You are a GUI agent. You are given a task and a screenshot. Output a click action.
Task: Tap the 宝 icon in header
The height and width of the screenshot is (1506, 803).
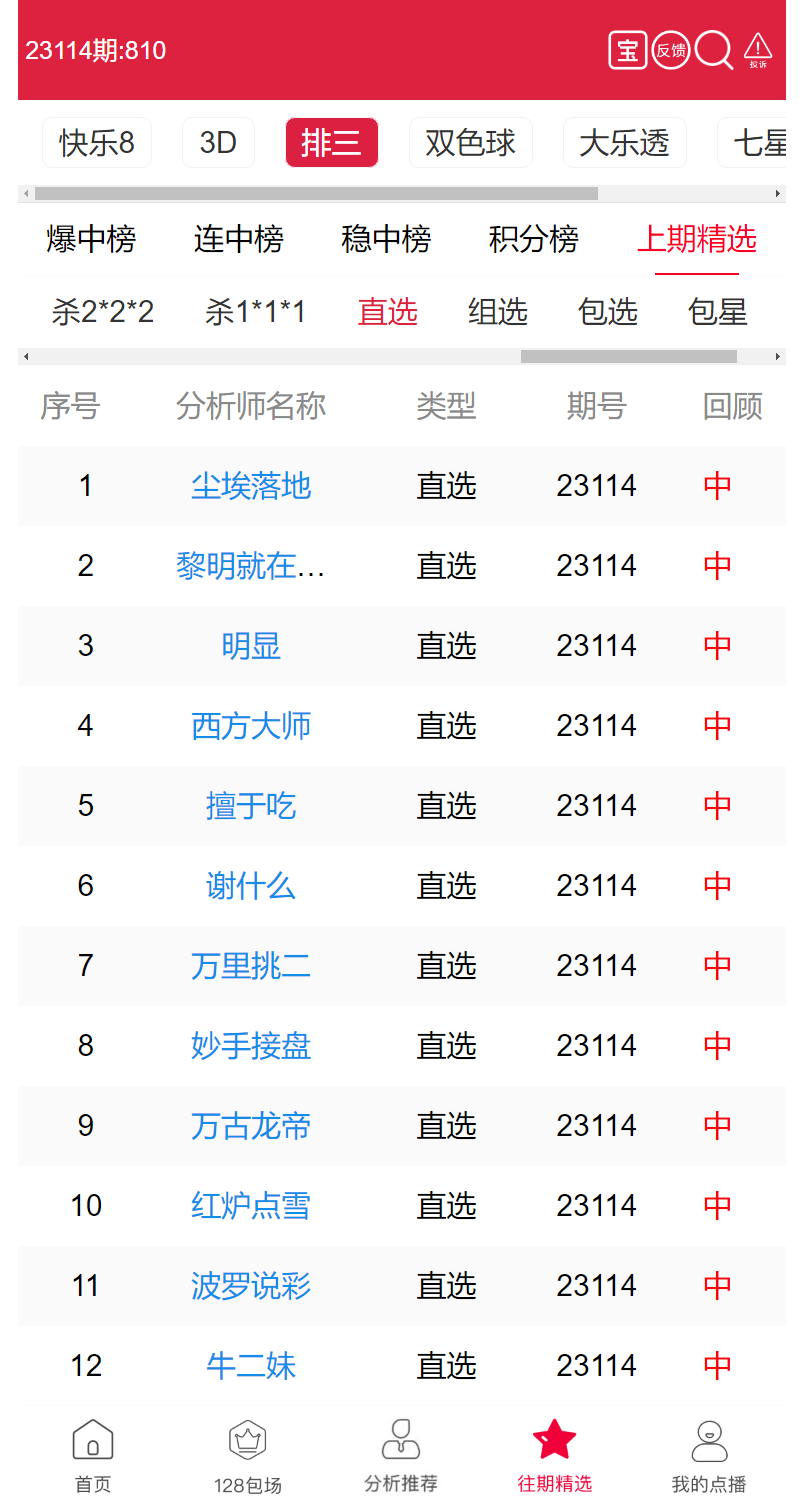point(627,50)
